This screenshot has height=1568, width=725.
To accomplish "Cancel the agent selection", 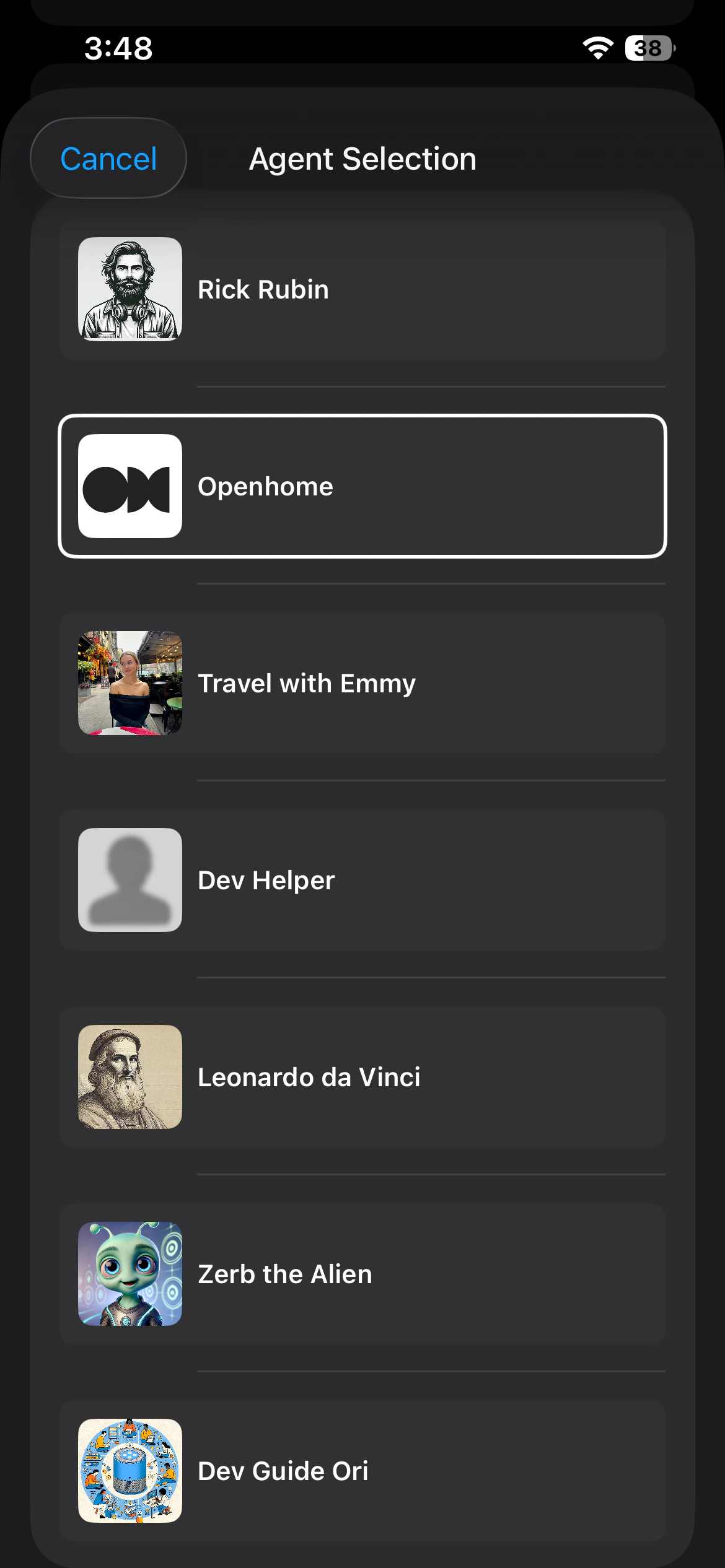I will click(108, 159).
